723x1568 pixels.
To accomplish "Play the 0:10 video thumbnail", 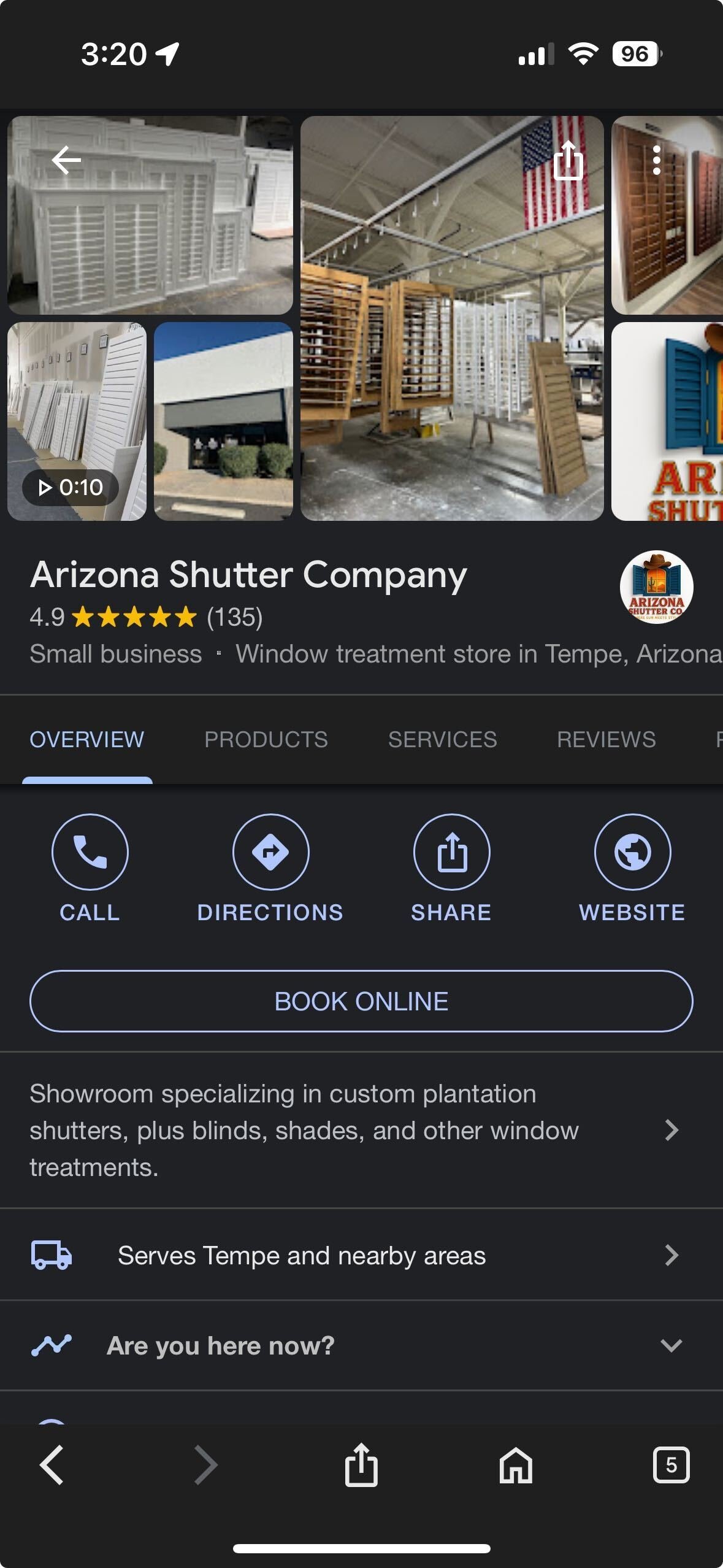I will tap(77, 421).
